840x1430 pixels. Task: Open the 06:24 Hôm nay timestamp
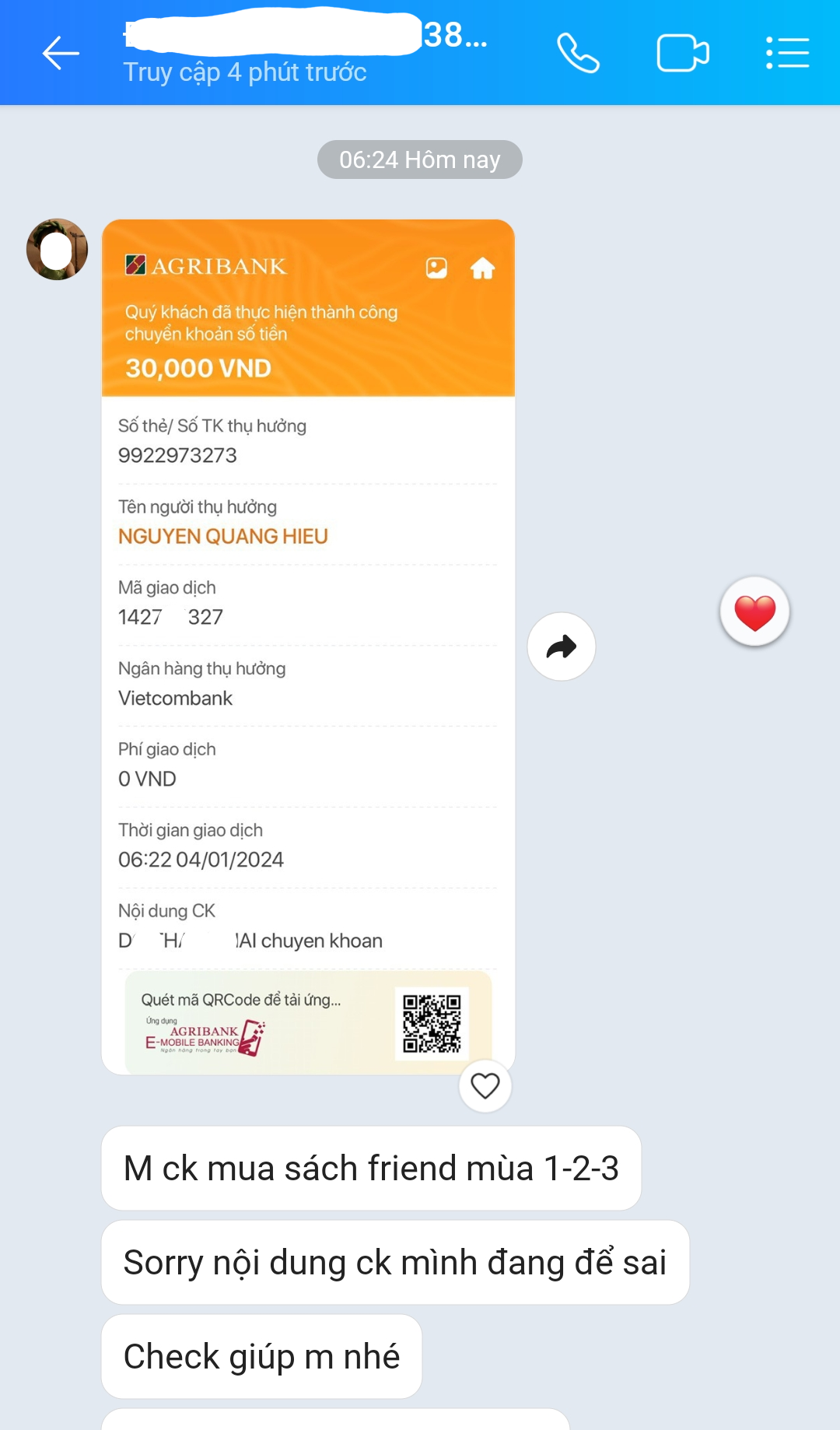419,159
